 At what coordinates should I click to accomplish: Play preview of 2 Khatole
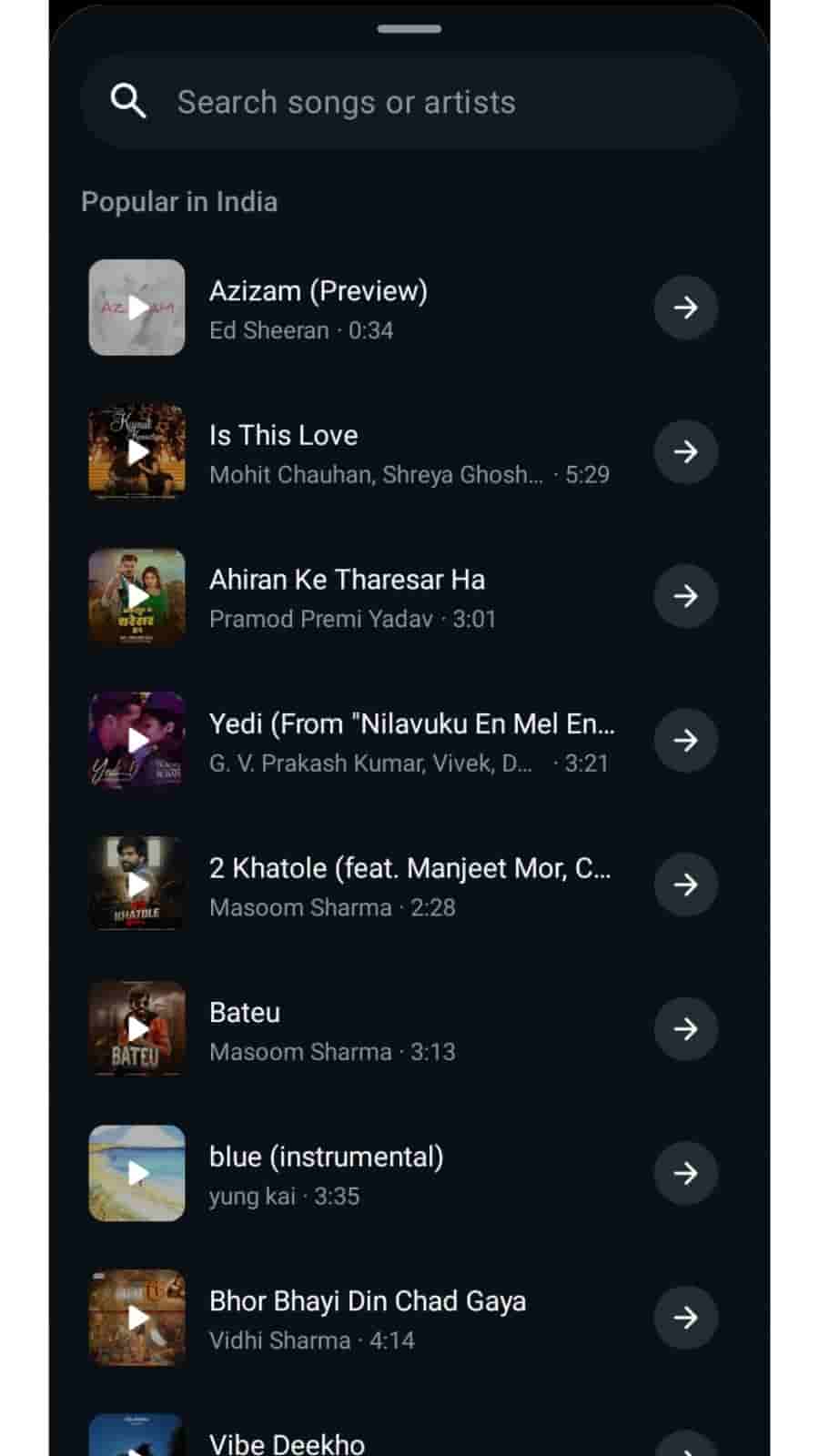point(136,885)
